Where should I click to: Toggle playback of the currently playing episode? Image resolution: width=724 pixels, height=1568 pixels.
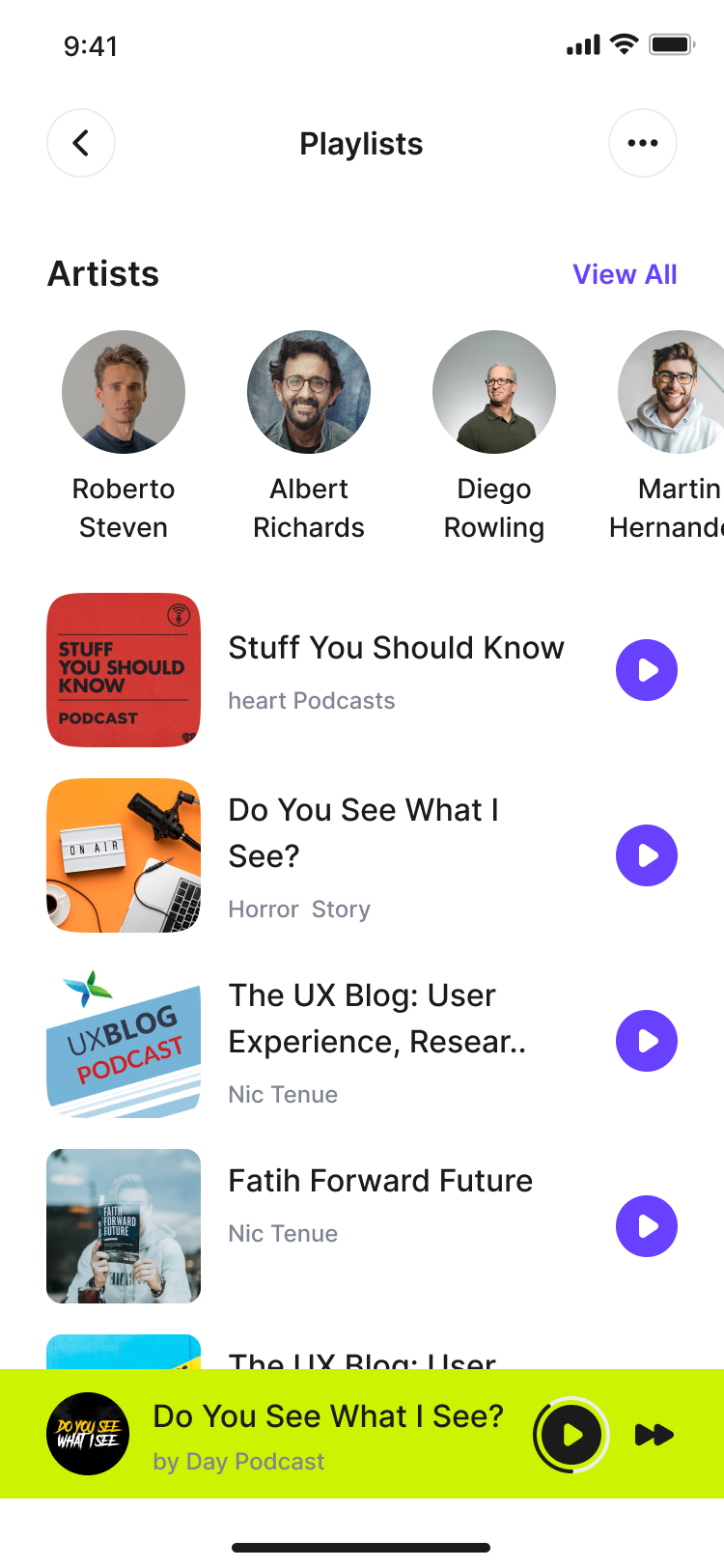pos(571,1435)
